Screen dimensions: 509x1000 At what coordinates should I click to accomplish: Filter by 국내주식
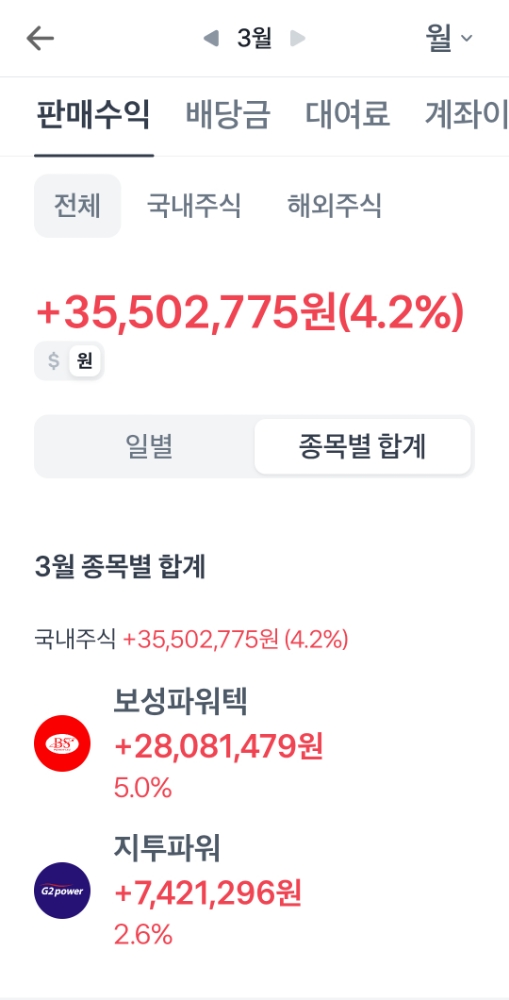point(194,206)
